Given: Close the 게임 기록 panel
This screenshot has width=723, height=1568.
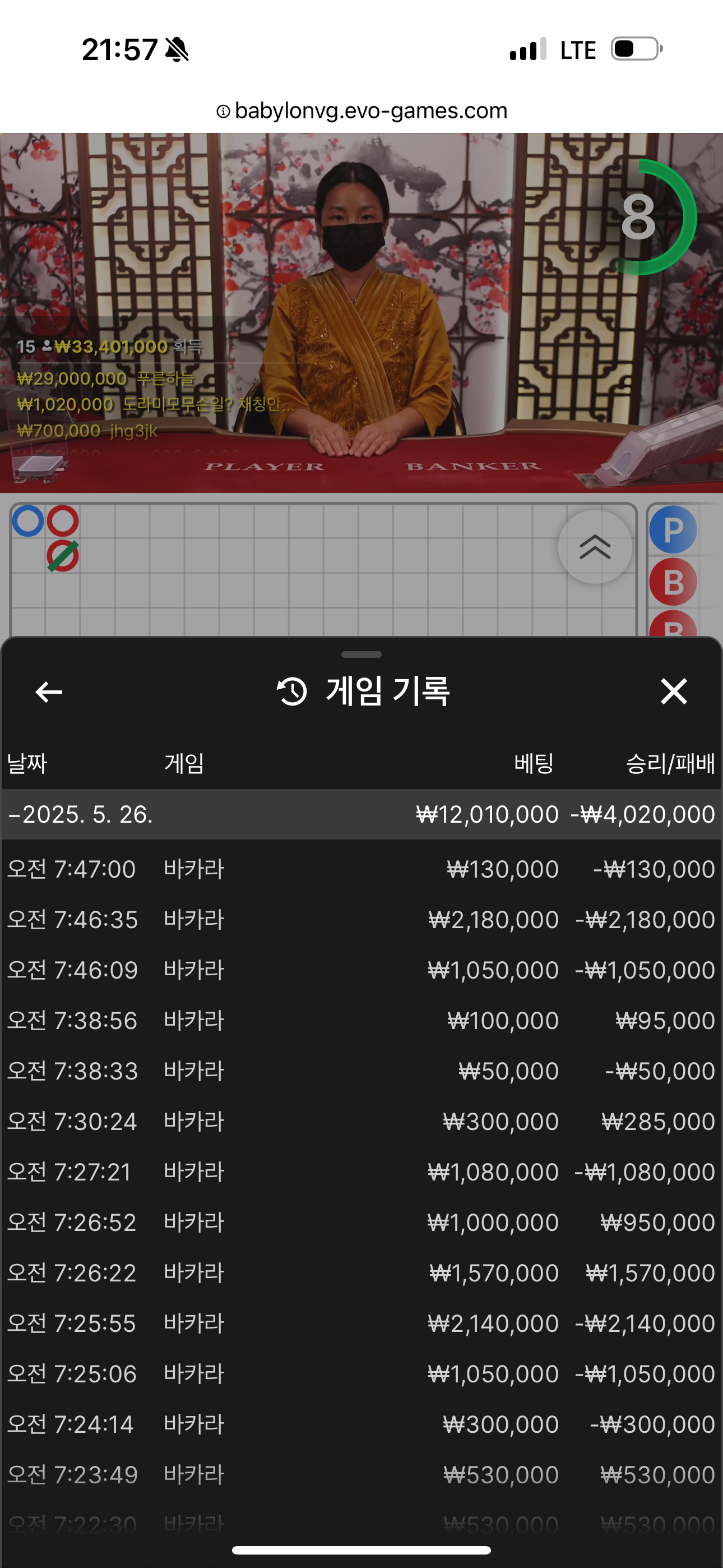Looking at the screenshot, I should [x=674, y=691].
